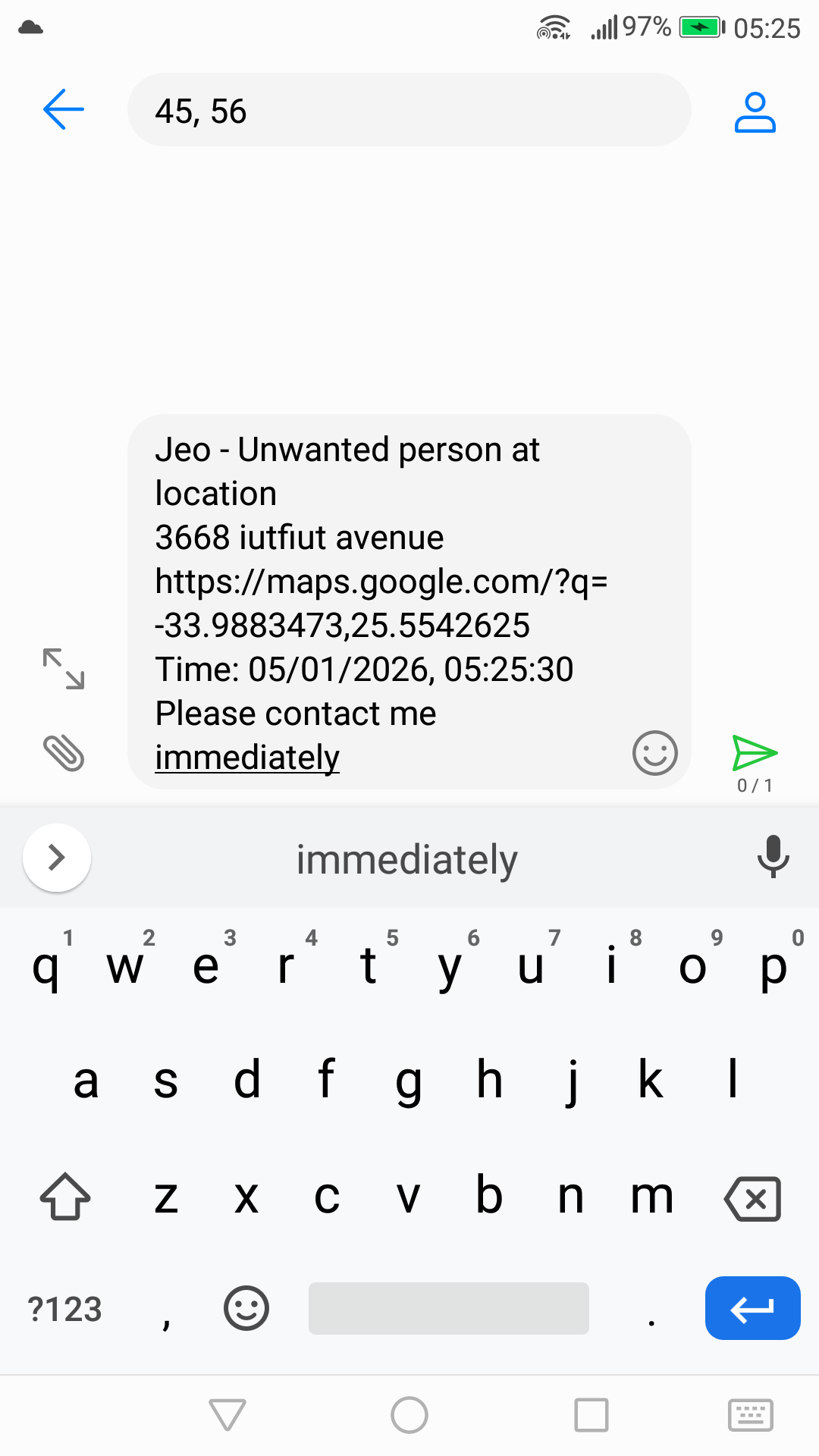Switch to symbols with the ?123 key
Screen dimensions: 819x1456
click(66, 1307)
